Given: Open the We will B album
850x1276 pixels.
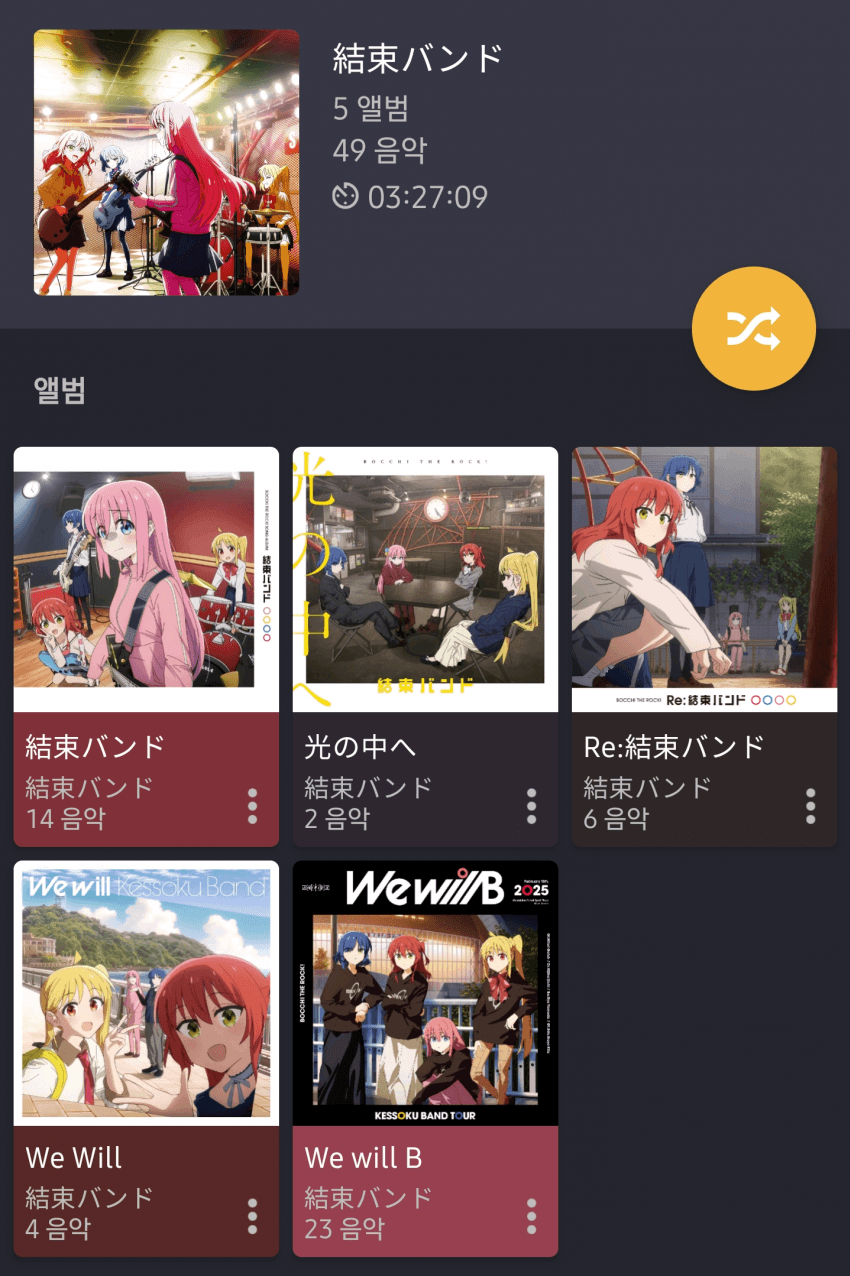Looking at the screenshot, I should [425, 993].
